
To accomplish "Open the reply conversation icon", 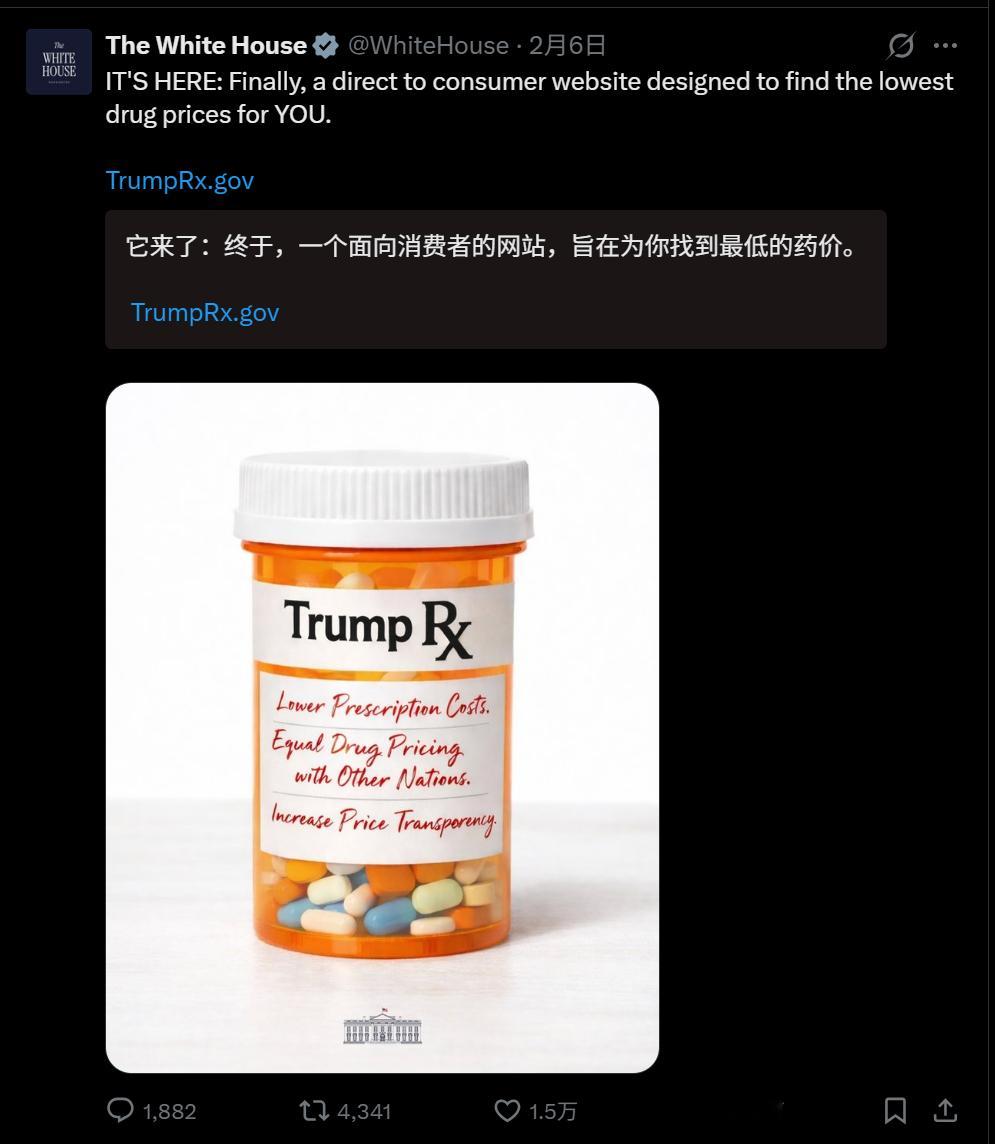I will (x=122, y=1110).
